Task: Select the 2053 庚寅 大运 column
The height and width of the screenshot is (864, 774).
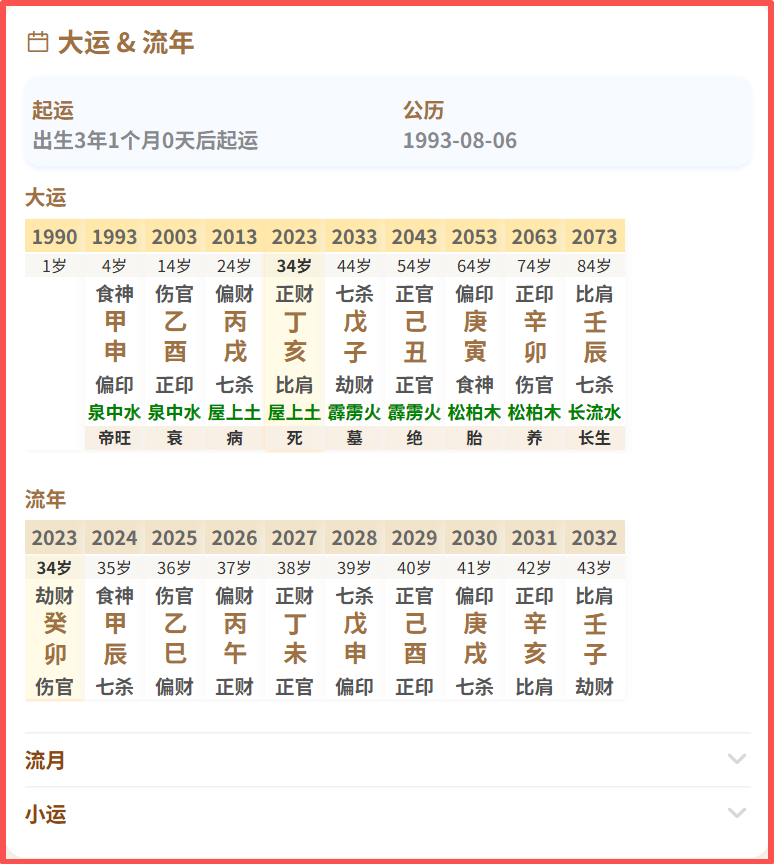Action: tap(475, 337)
